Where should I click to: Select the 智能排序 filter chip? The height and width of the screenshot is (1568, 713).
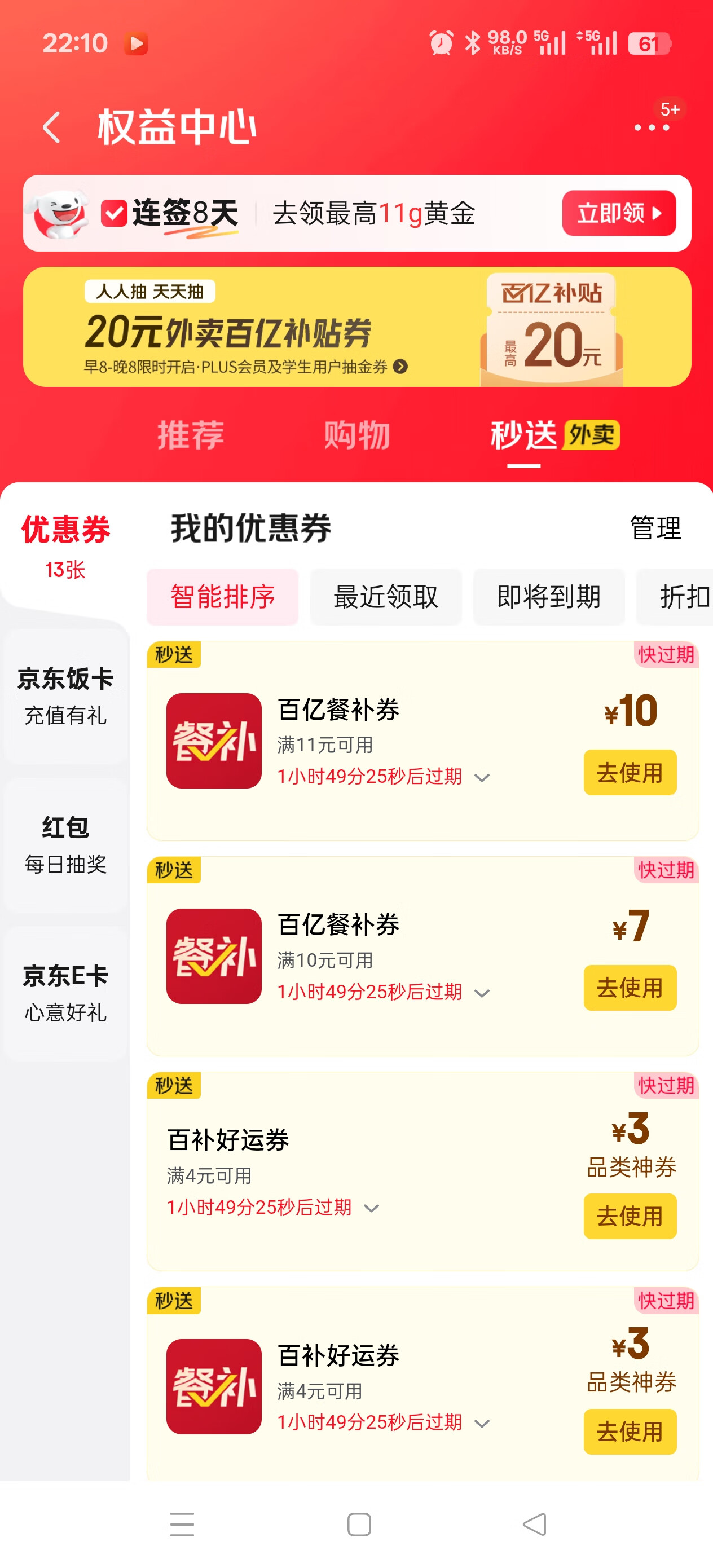coord(222,597)
